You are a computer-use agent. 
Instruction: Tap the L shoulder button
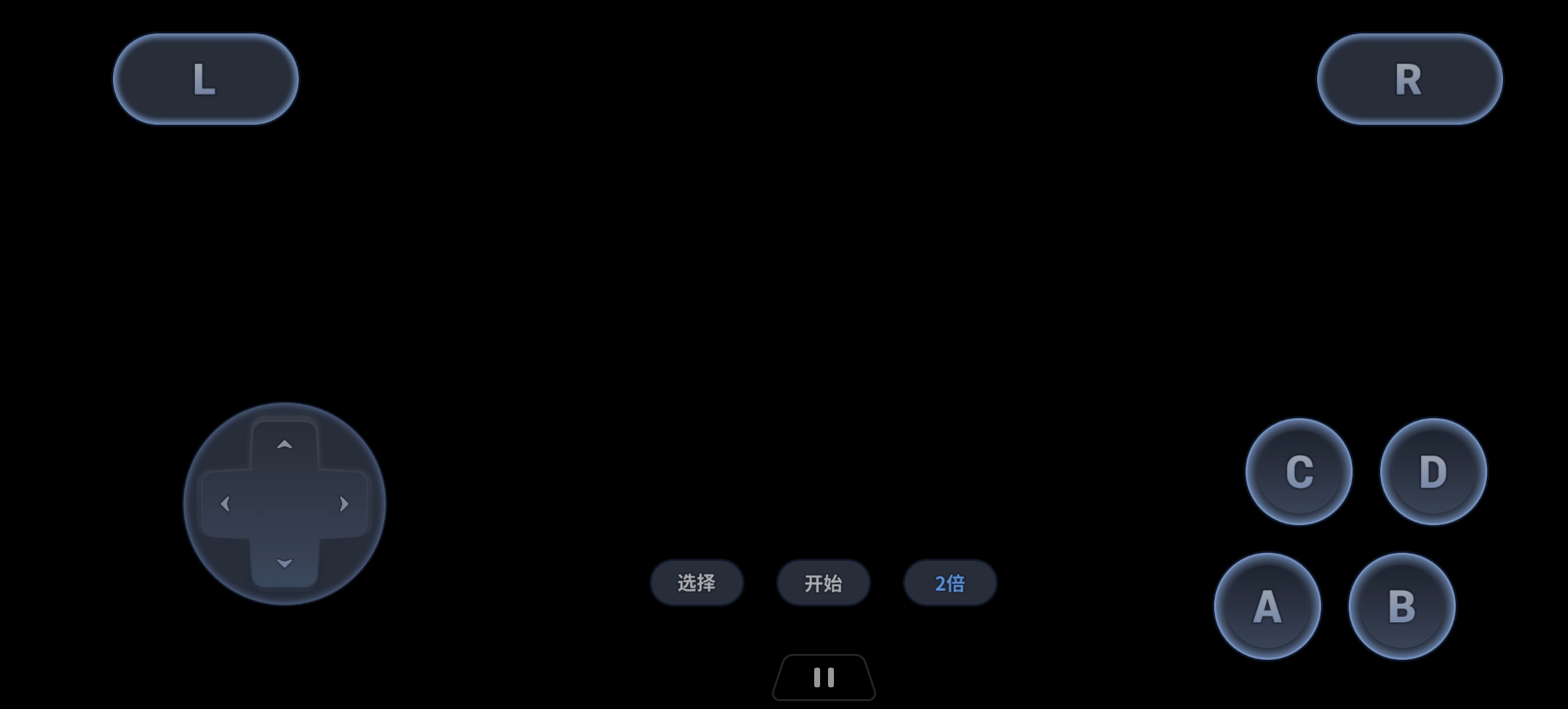point(206,79)
